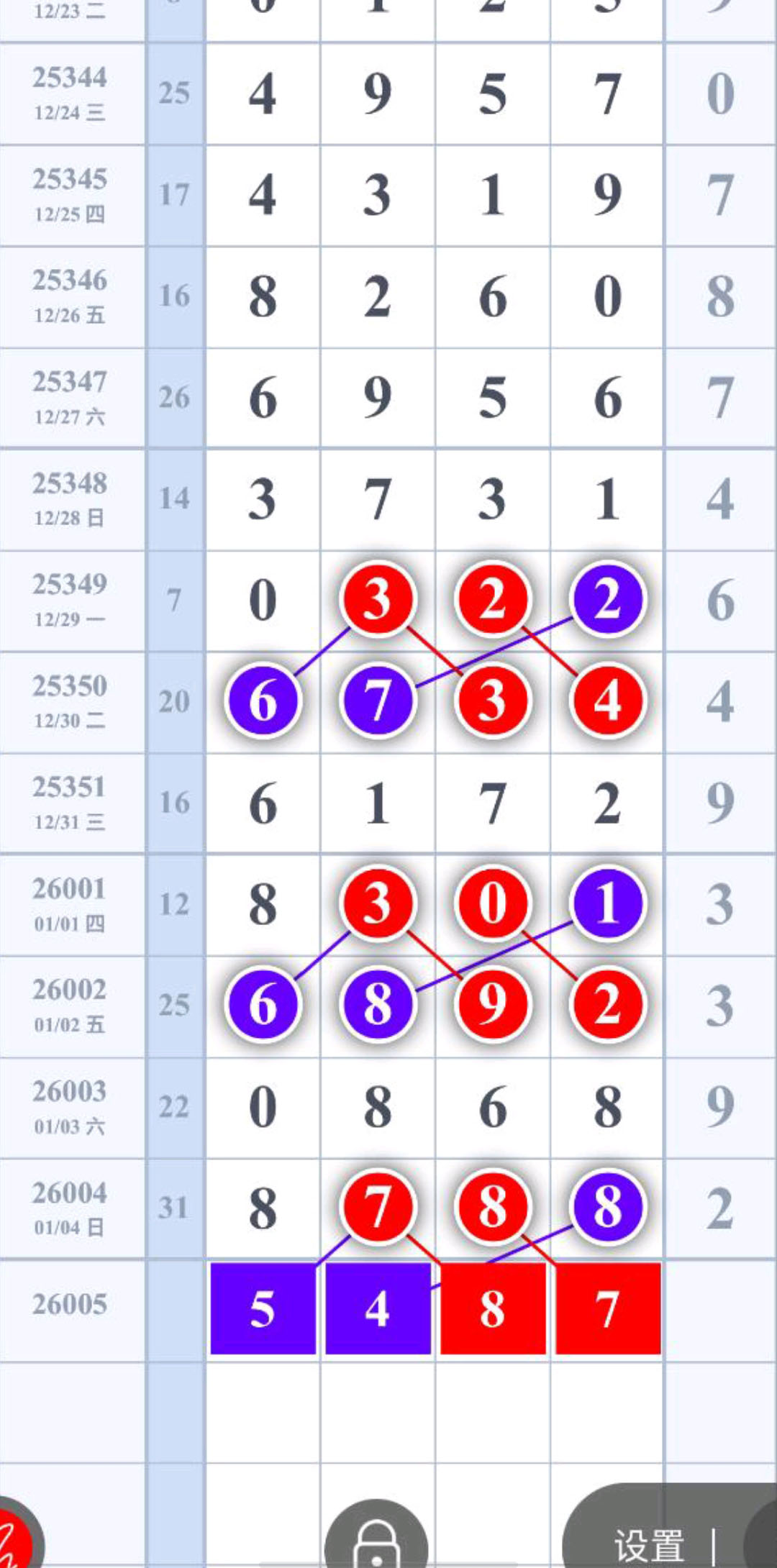The image size is (777, 1568).
Task: Tap the red 7 square in row 26005
Action: click(x=608, y=1308)
